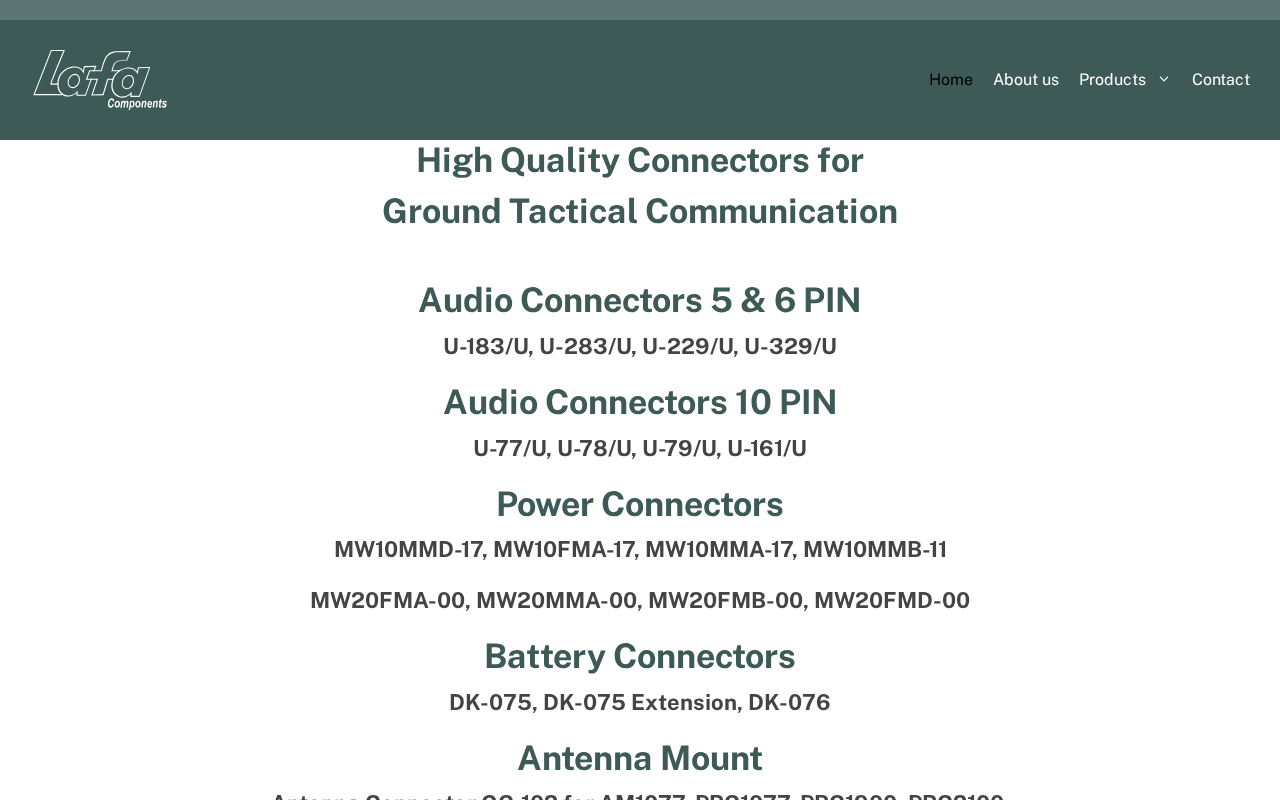The height and width of the screenshot is (800, 1280).
Task: Expand the Products dropdown arrow
Action: (x=1164, y=79)
